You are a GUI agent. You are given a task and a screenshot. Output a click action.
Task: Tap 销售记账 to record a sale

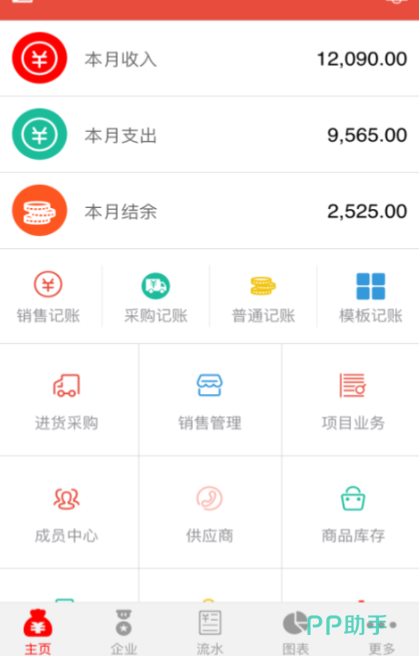point(49,297)
